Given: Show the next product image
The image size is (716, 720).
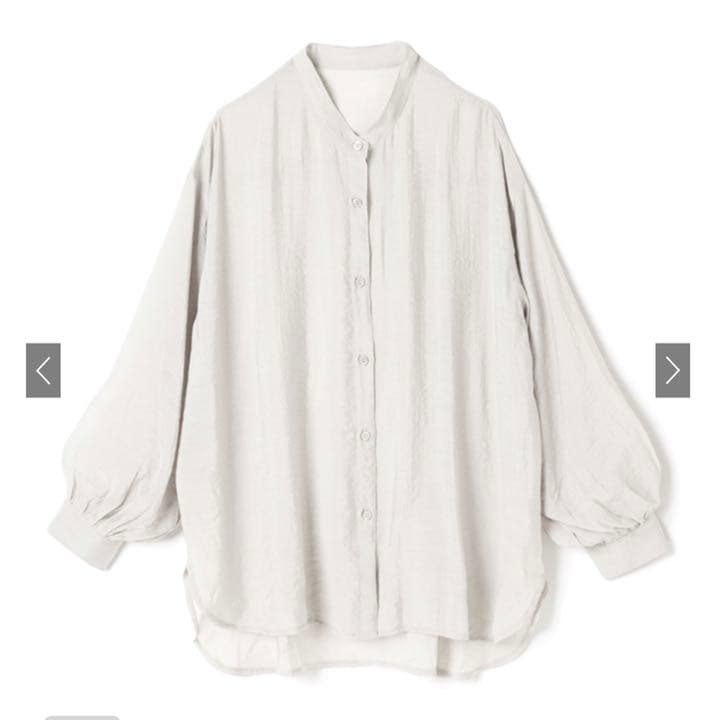Looking at the screenshot, I should [x=672, y=370].
